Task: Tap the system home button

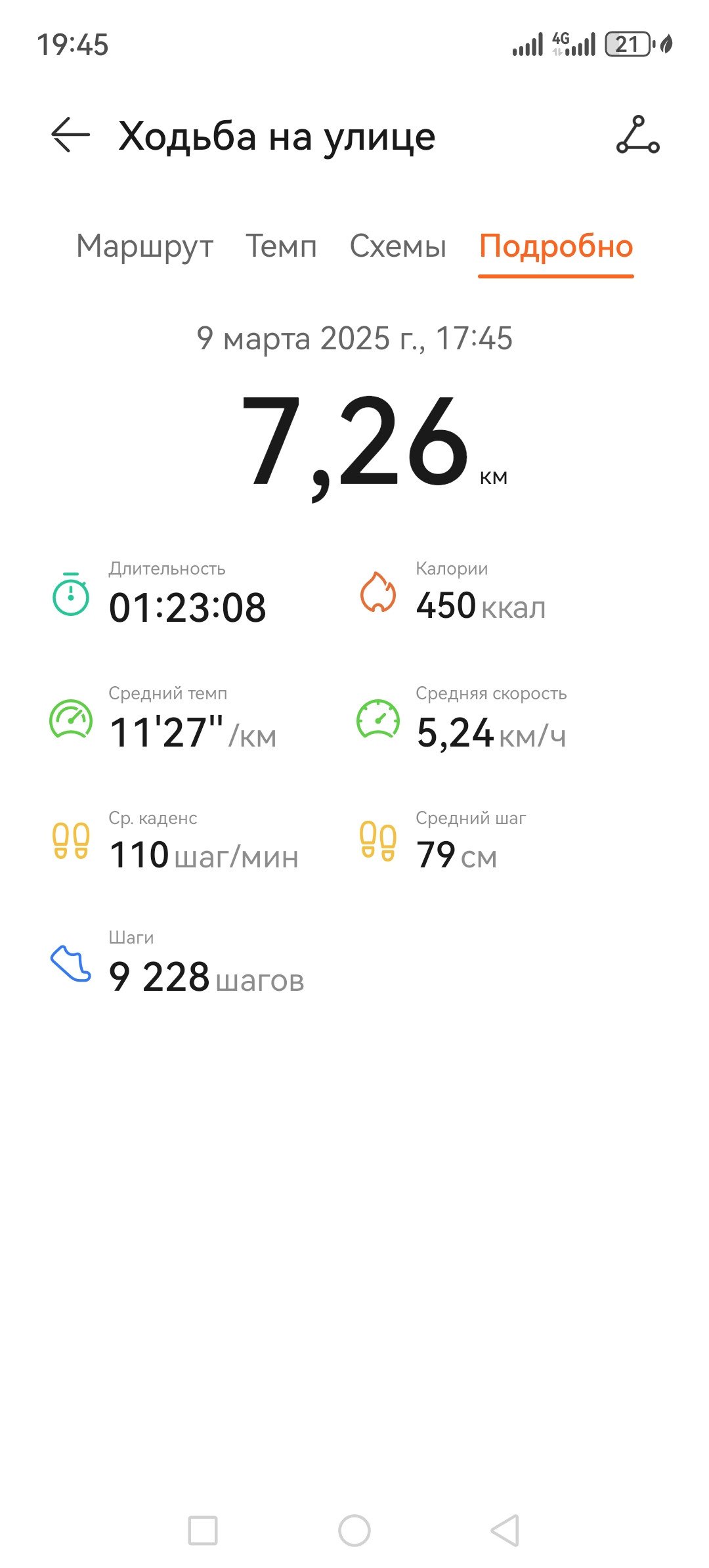Action: pos(354,1531)
